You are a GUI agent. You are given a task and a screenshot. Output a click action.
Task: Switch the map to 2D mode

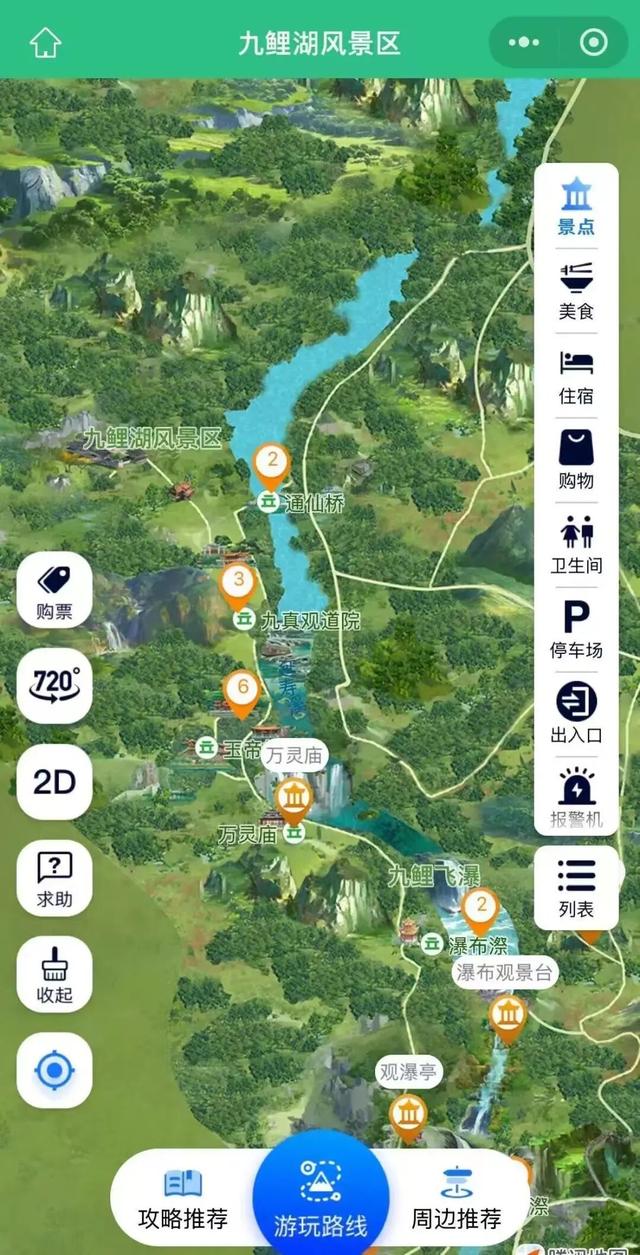pos(55,782)
